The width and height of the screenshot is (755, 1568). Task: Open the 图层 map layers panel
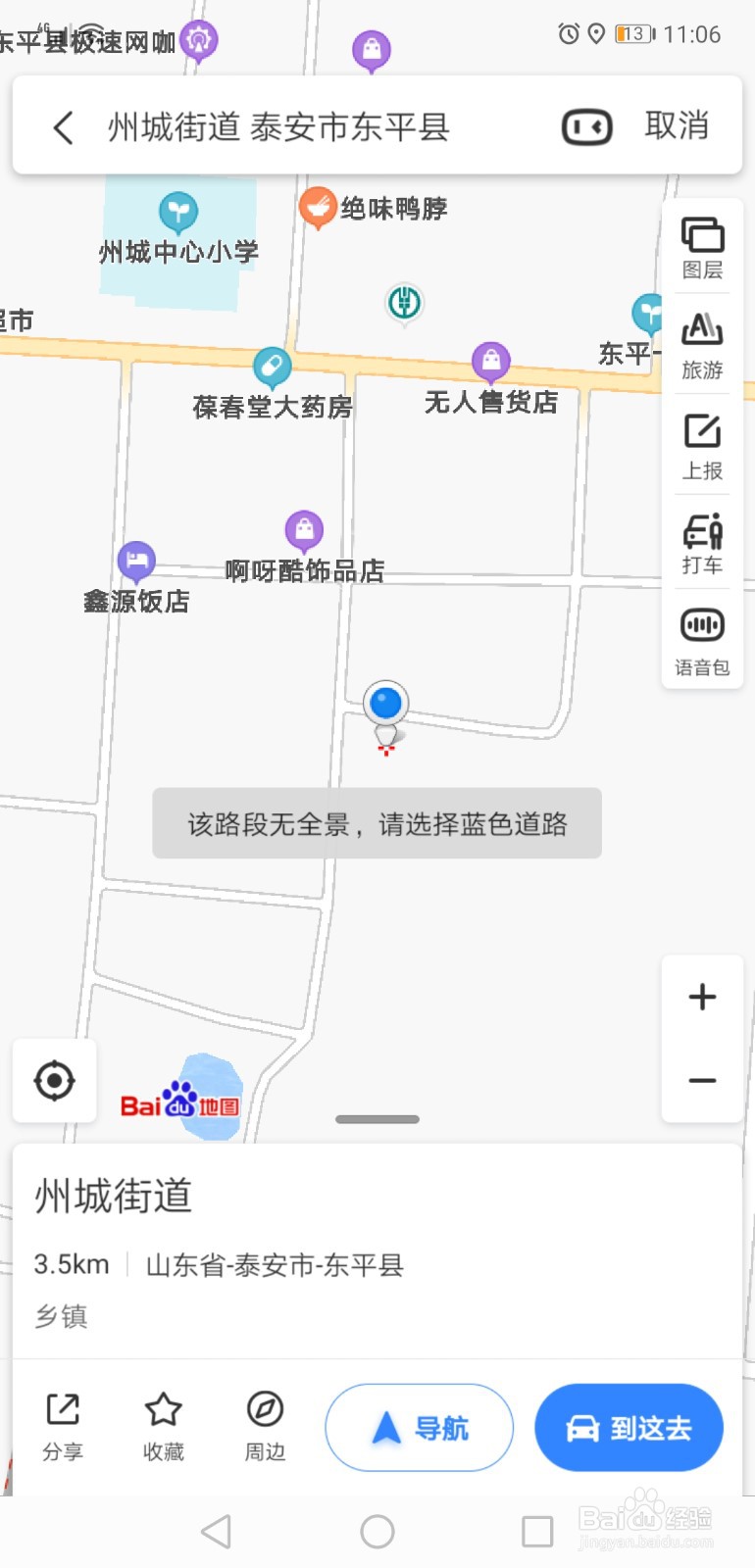coord(702,247)
